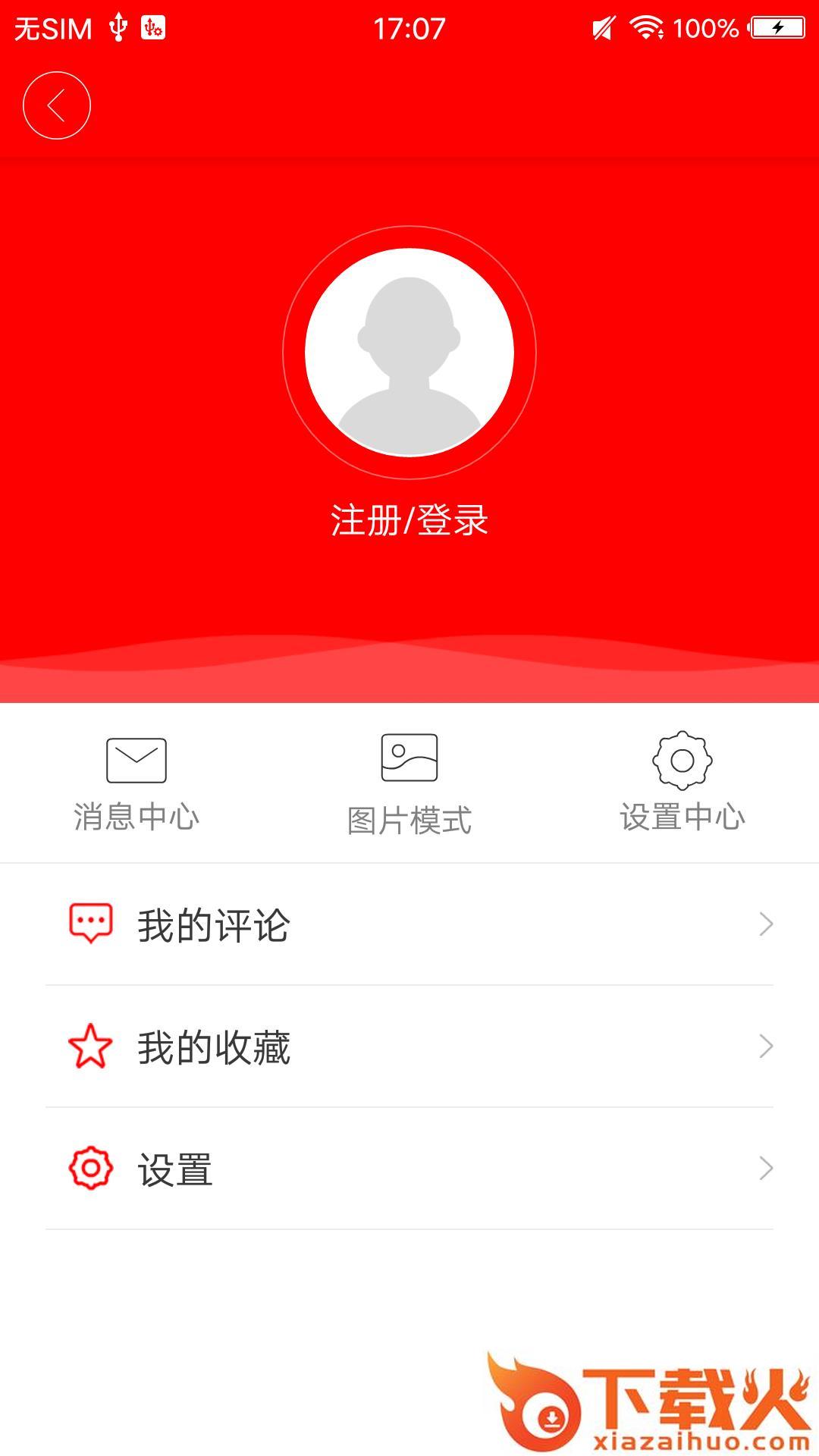Open the 设置 settings row

(x=409, y=1169)
